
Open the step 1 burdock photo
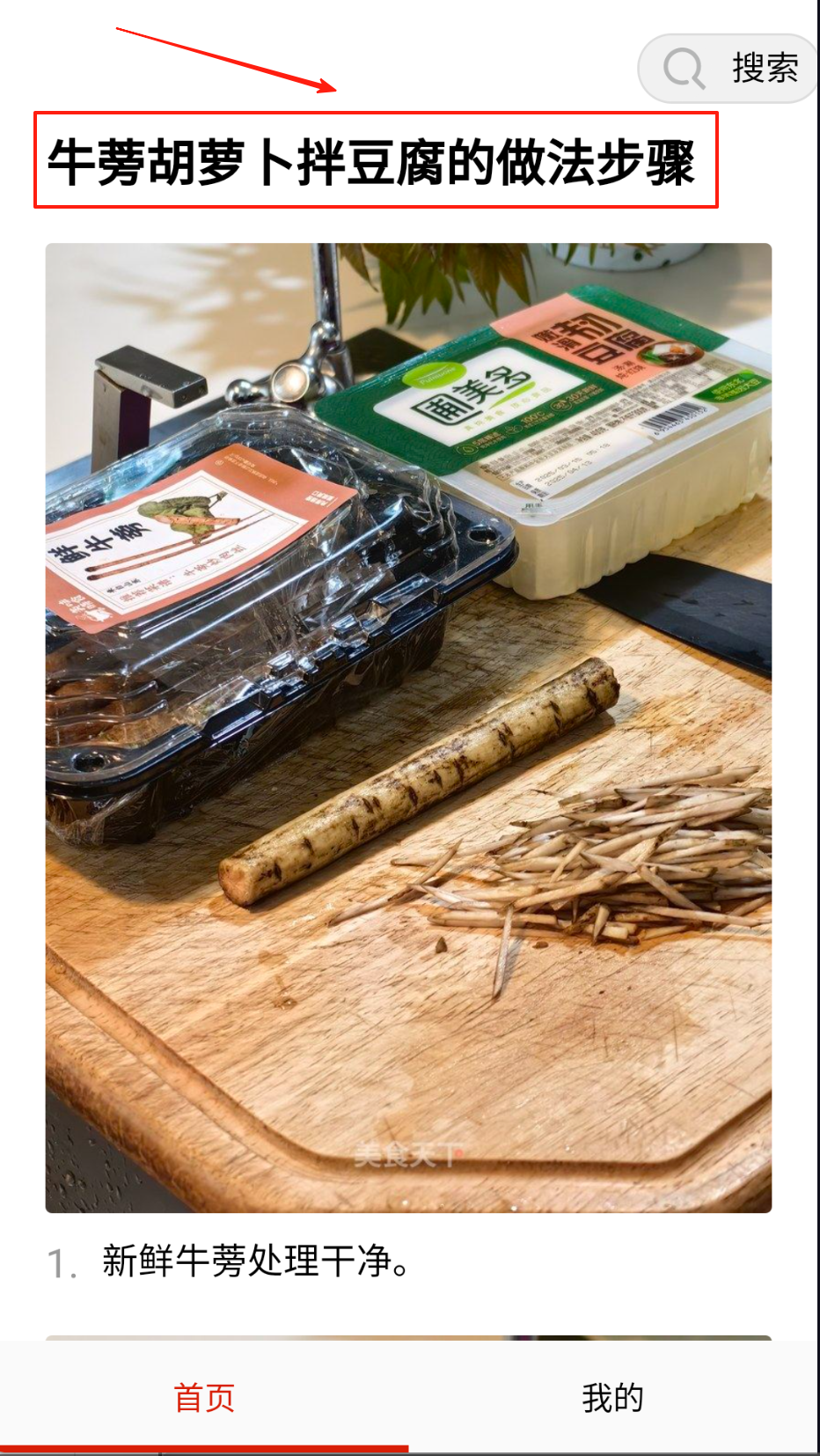tap(408, 727)
